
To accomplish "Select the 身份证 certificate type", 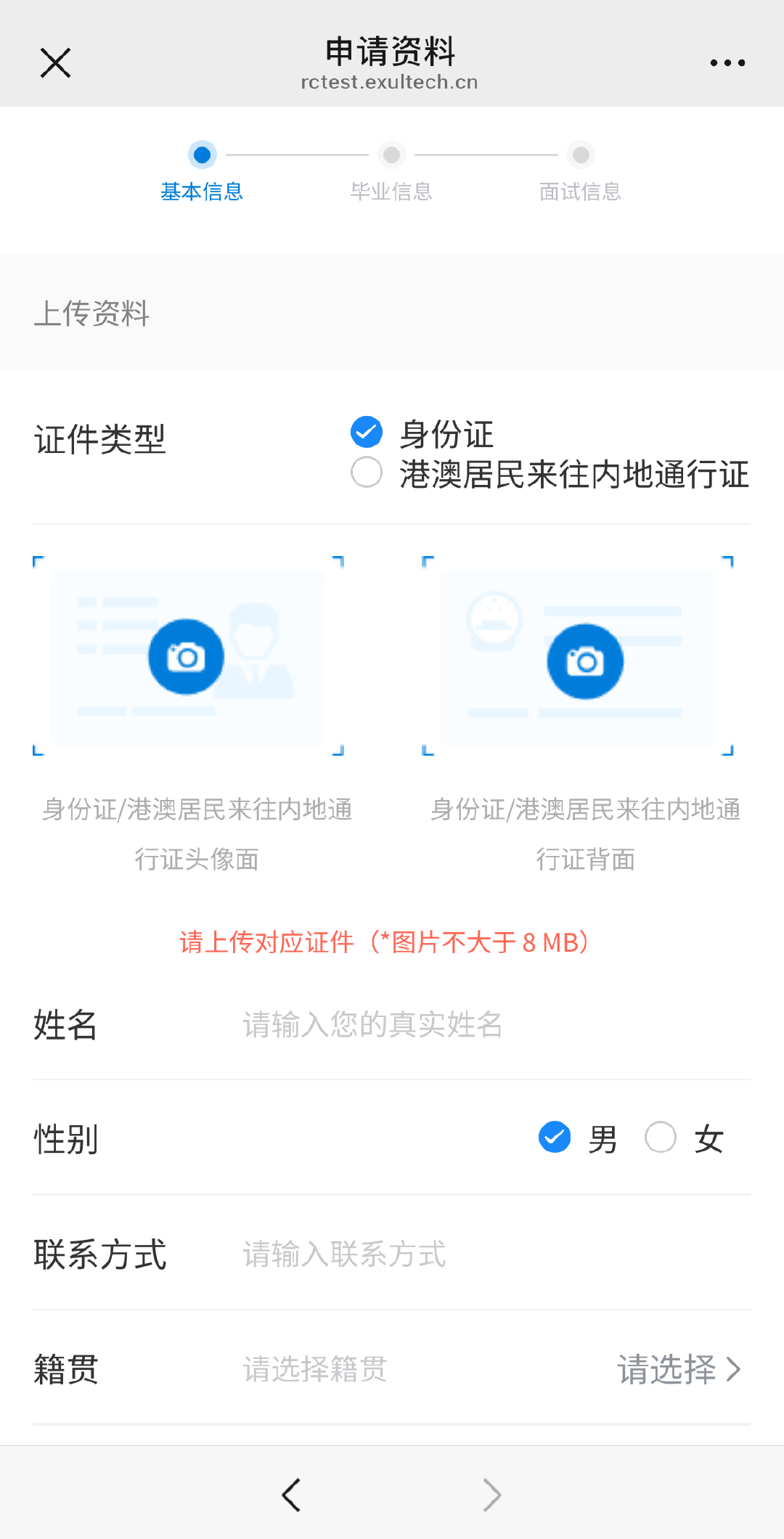I will [367, 433].
